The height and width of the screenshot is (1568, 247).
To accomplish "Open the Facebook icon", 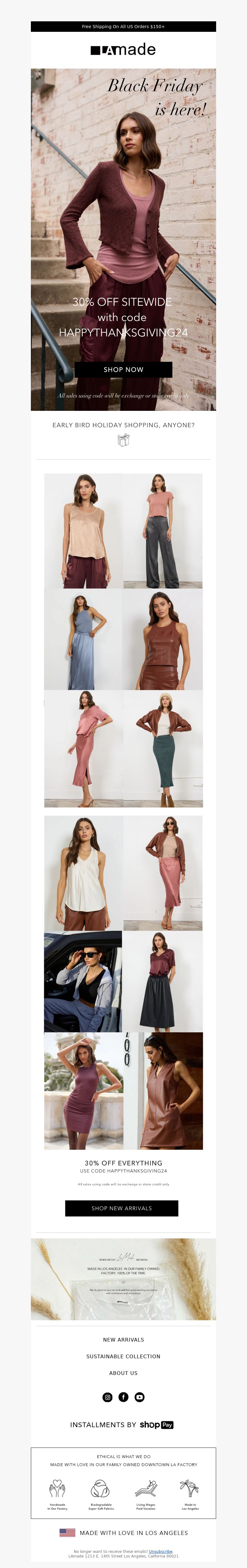I will (124, 1397).
